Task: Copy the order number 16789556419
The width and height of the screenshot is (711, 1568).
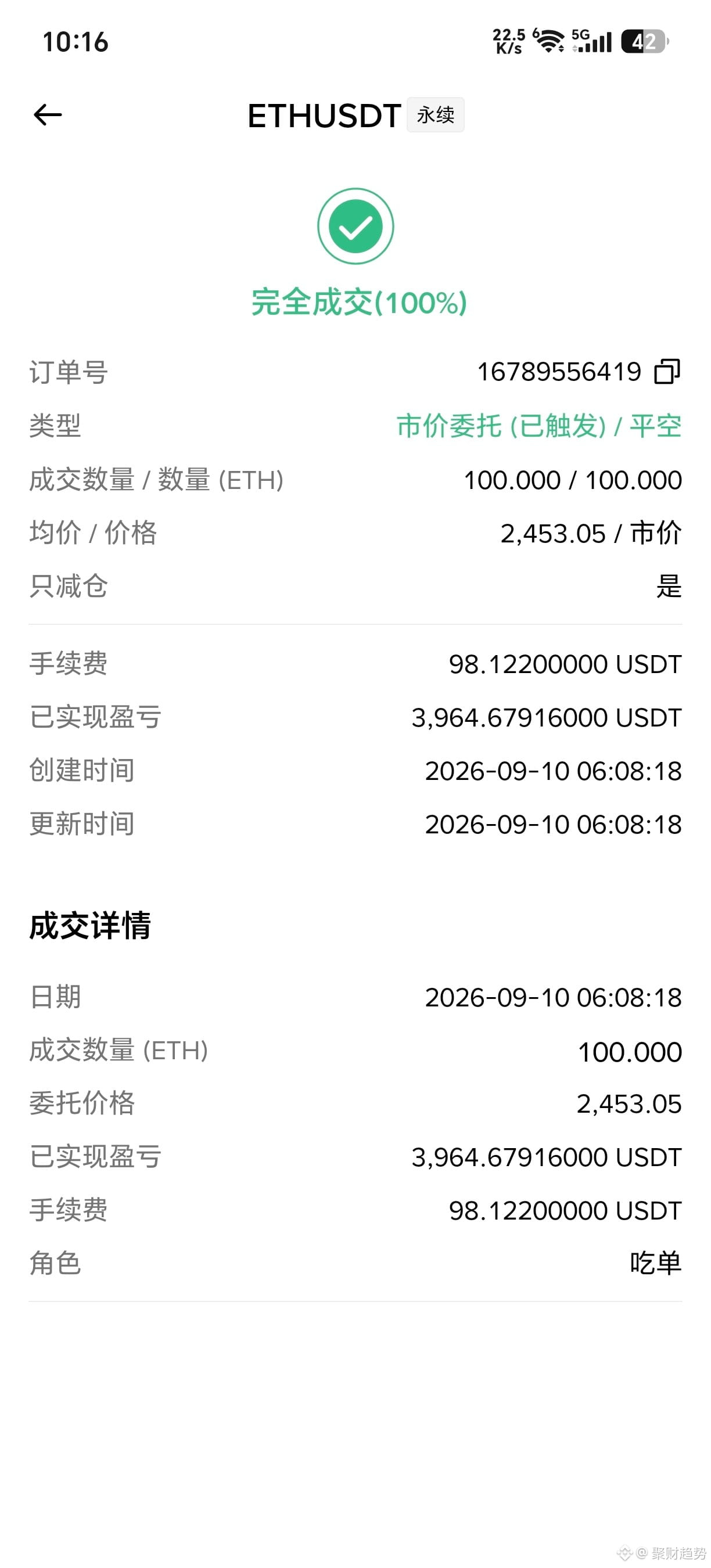Action: coord(667,371)
